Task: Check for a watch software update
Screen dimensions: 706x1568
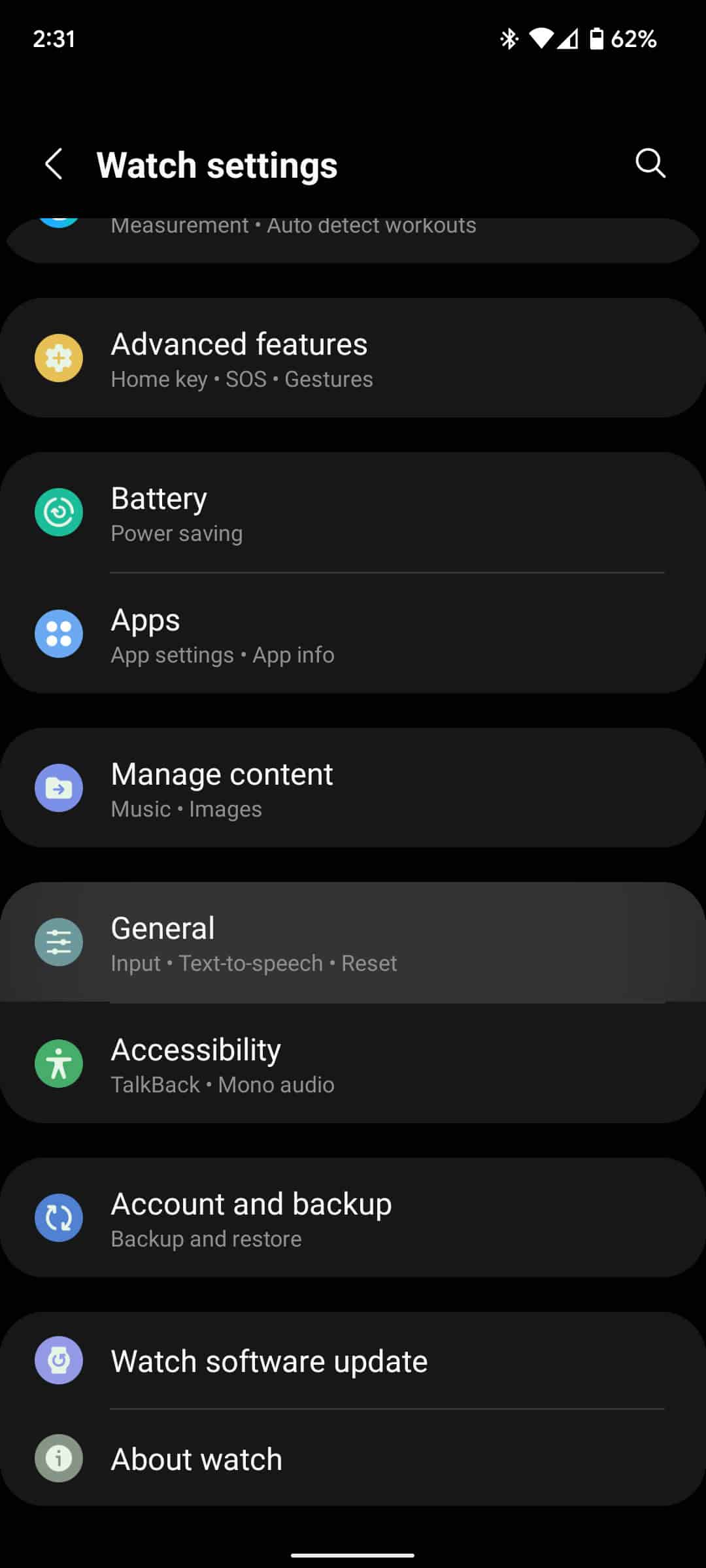Action: (x=353, y=1361)
